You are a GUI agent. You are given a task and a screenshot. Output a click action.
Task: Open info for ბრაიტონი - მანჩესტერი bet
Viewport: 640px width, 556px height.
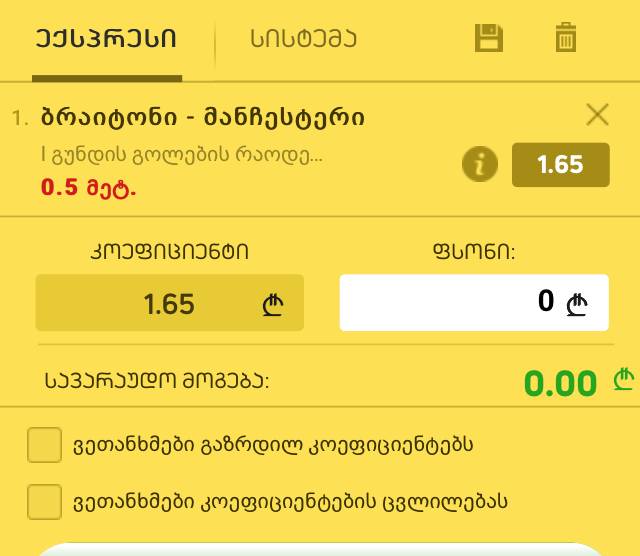coord(480,165)
